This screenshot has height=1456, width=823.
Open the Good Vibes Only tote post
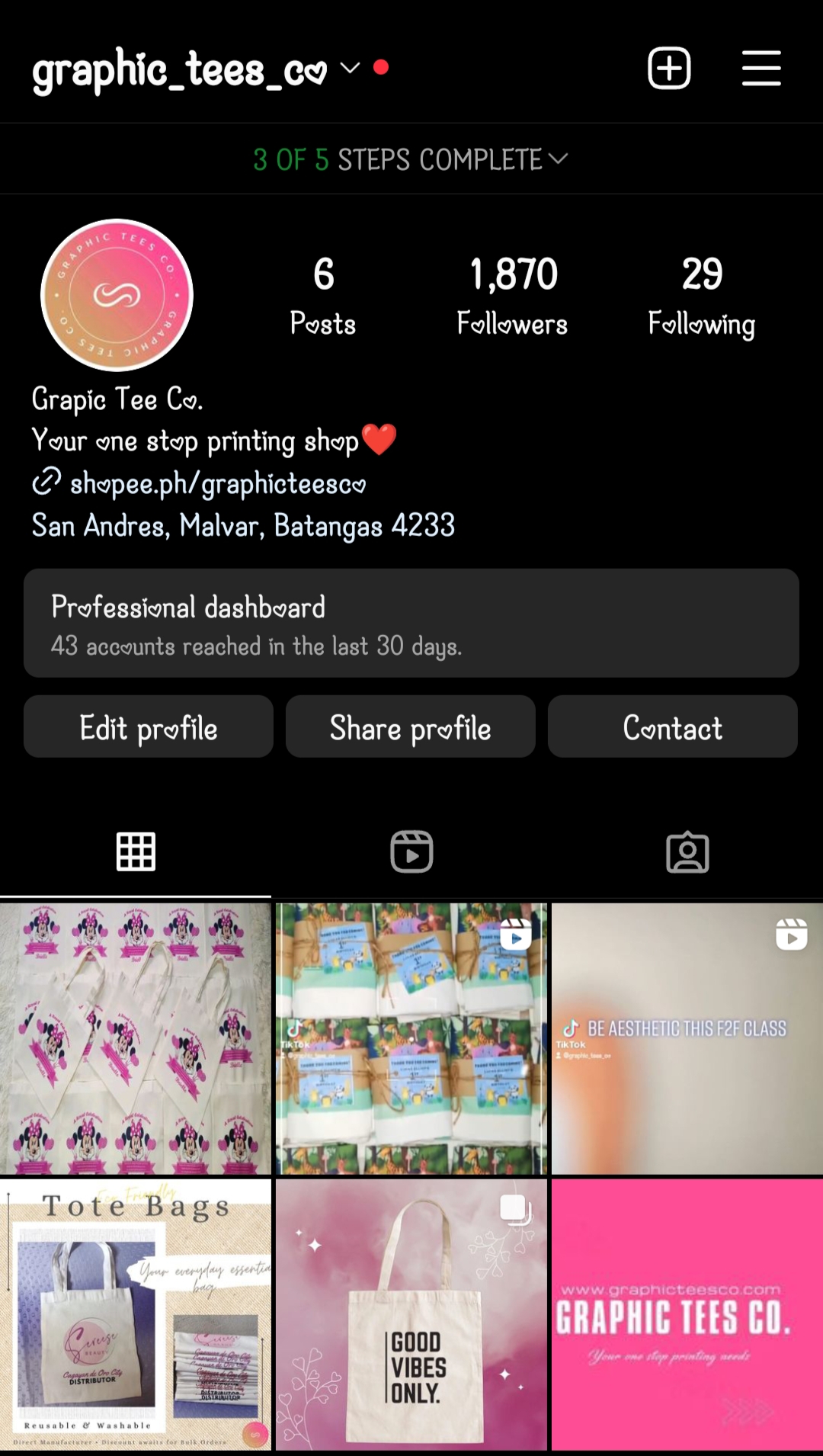click(411, 1314)
